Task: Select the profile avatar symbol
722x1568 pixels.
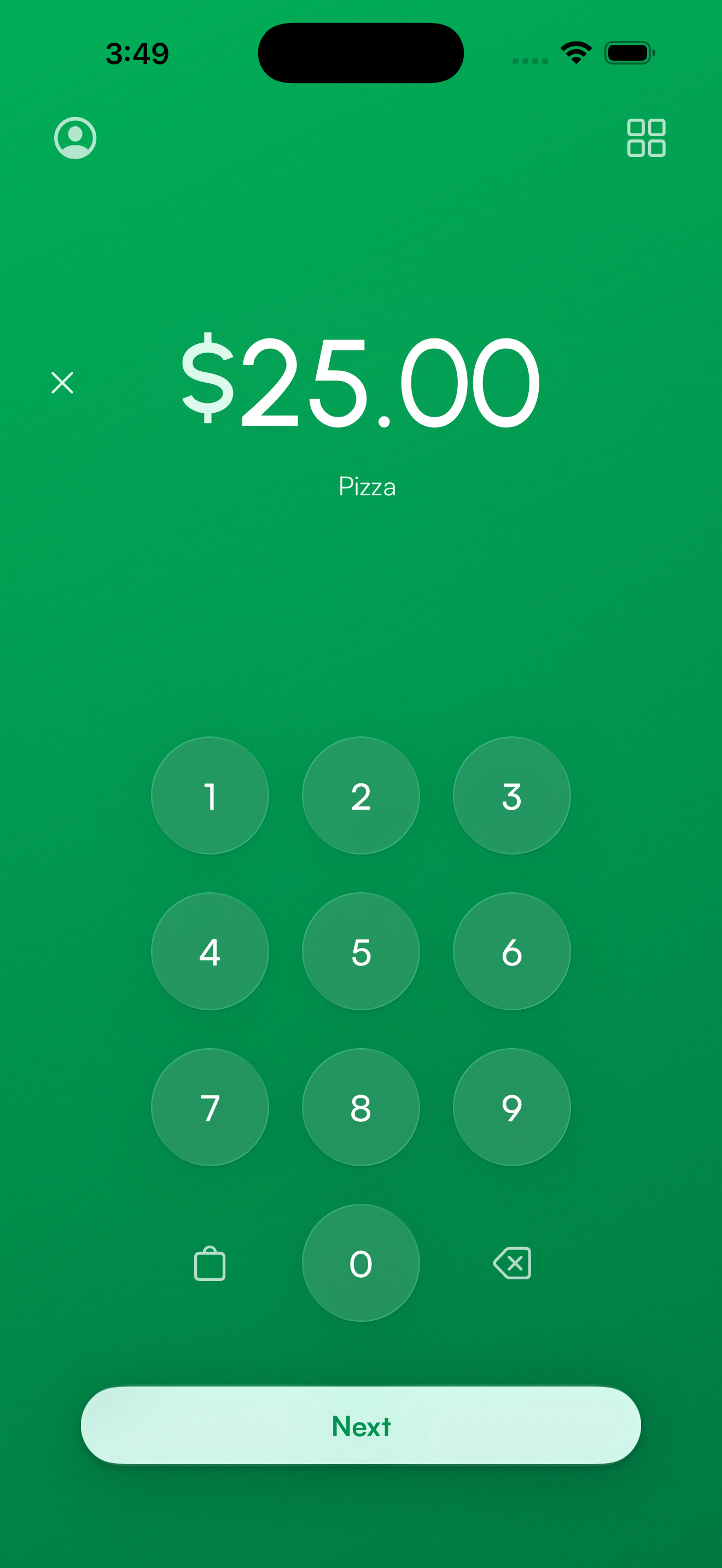Action: click(x=75, y=138)
